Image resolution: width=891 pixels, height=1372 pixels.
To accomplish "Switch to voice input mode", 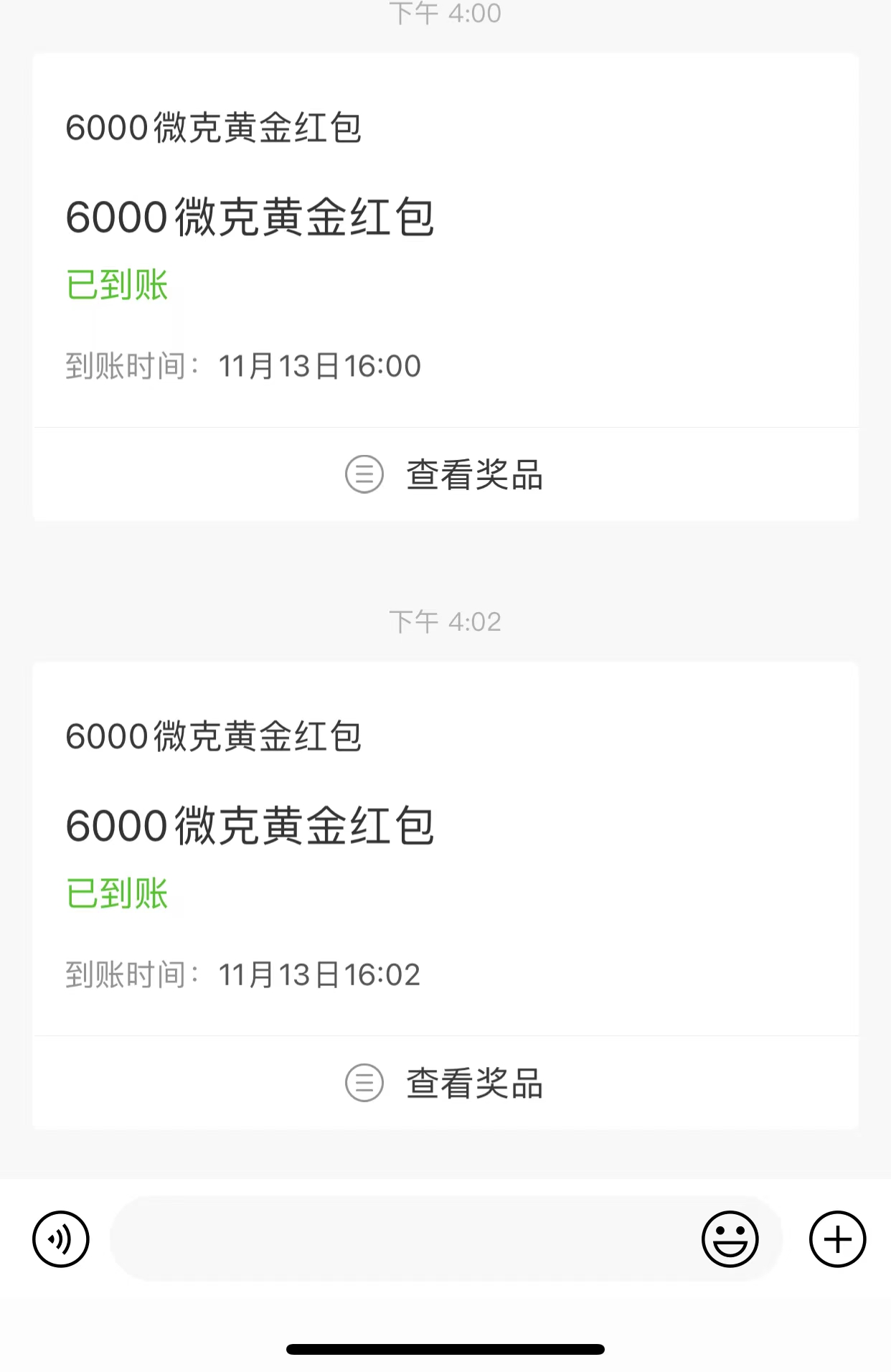I will coord(61,1239).
